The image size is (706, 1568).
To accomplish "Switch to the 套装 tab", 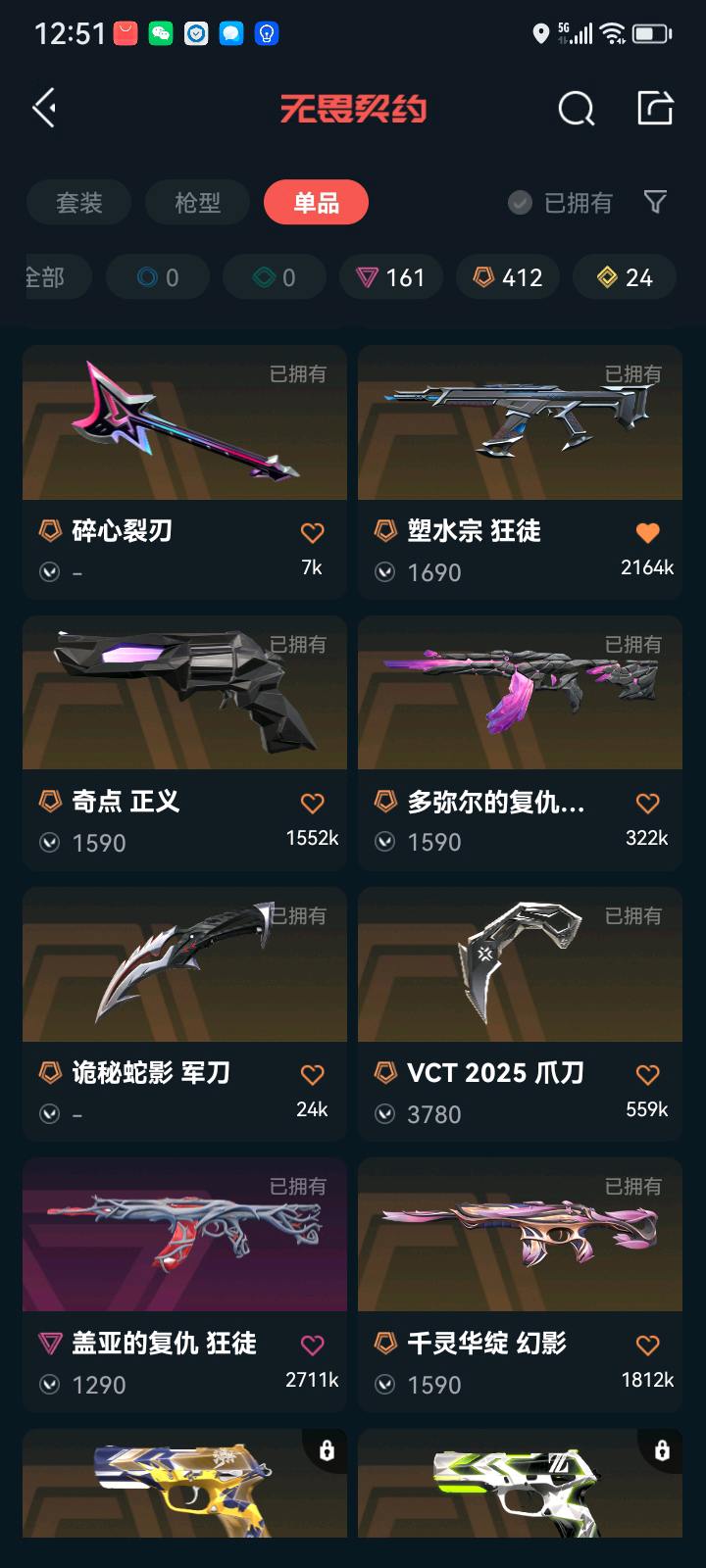I will tap(78, 203).
